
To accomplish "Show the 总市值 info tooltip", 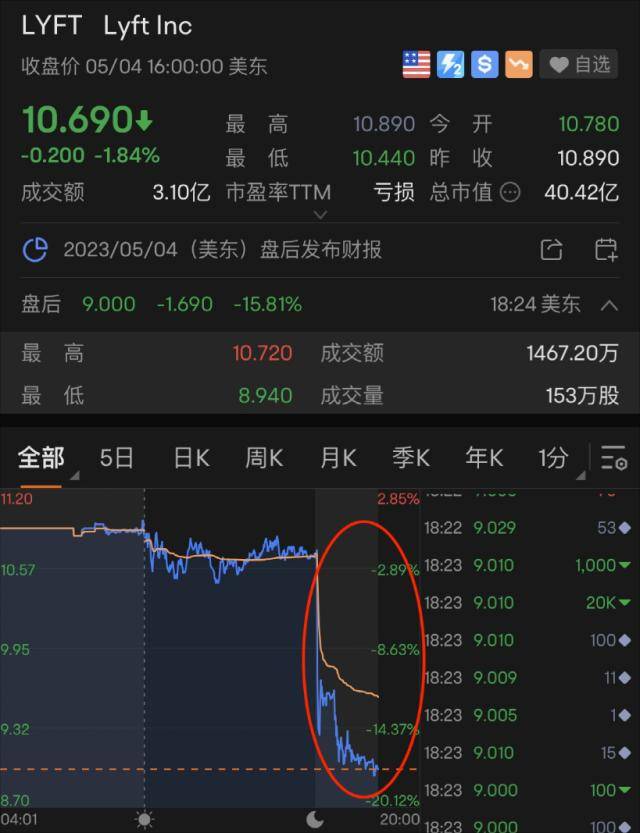I will [x=510, y=193].
